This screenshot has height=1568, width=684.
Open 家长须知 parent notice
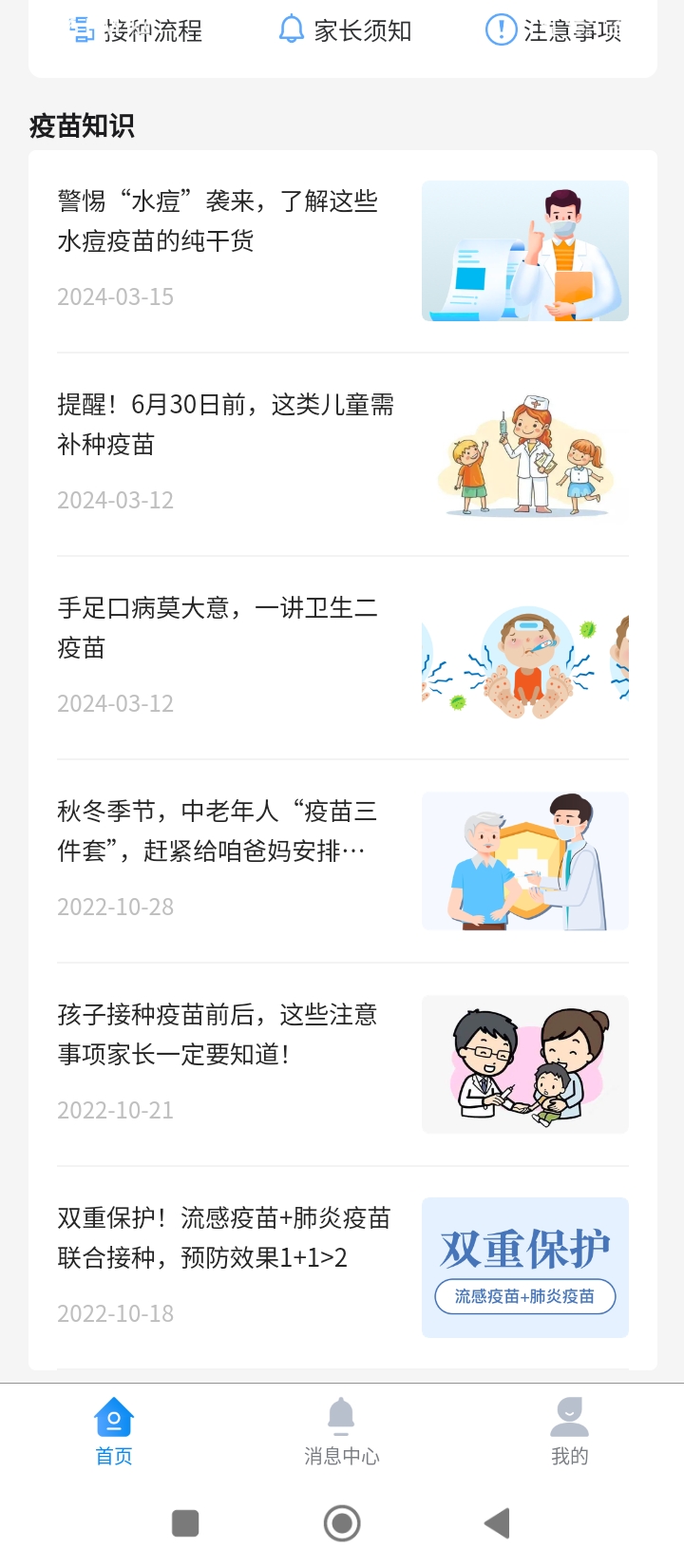[x=345, y=30]
